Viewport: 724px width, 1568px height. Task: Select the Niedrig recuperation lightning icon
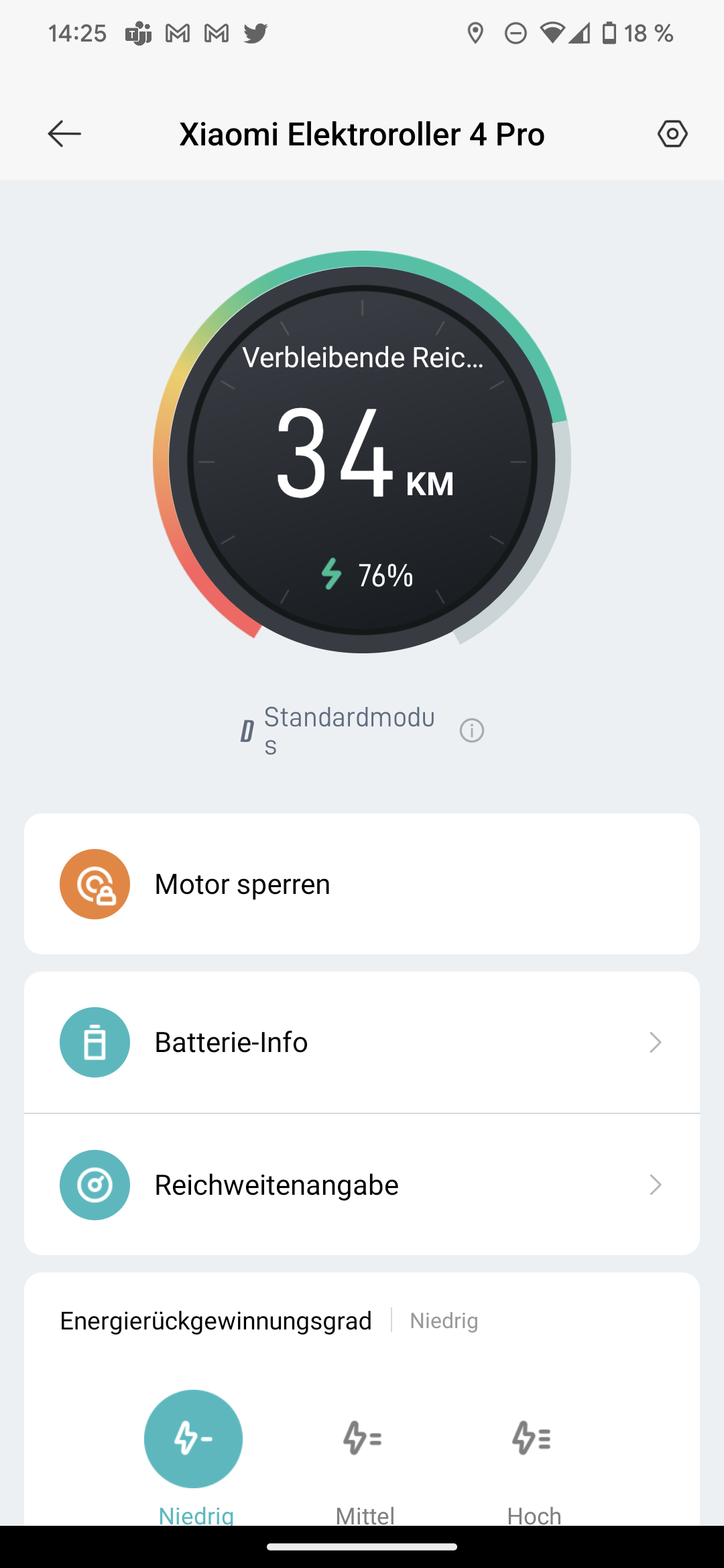(x=193, y=1438)
